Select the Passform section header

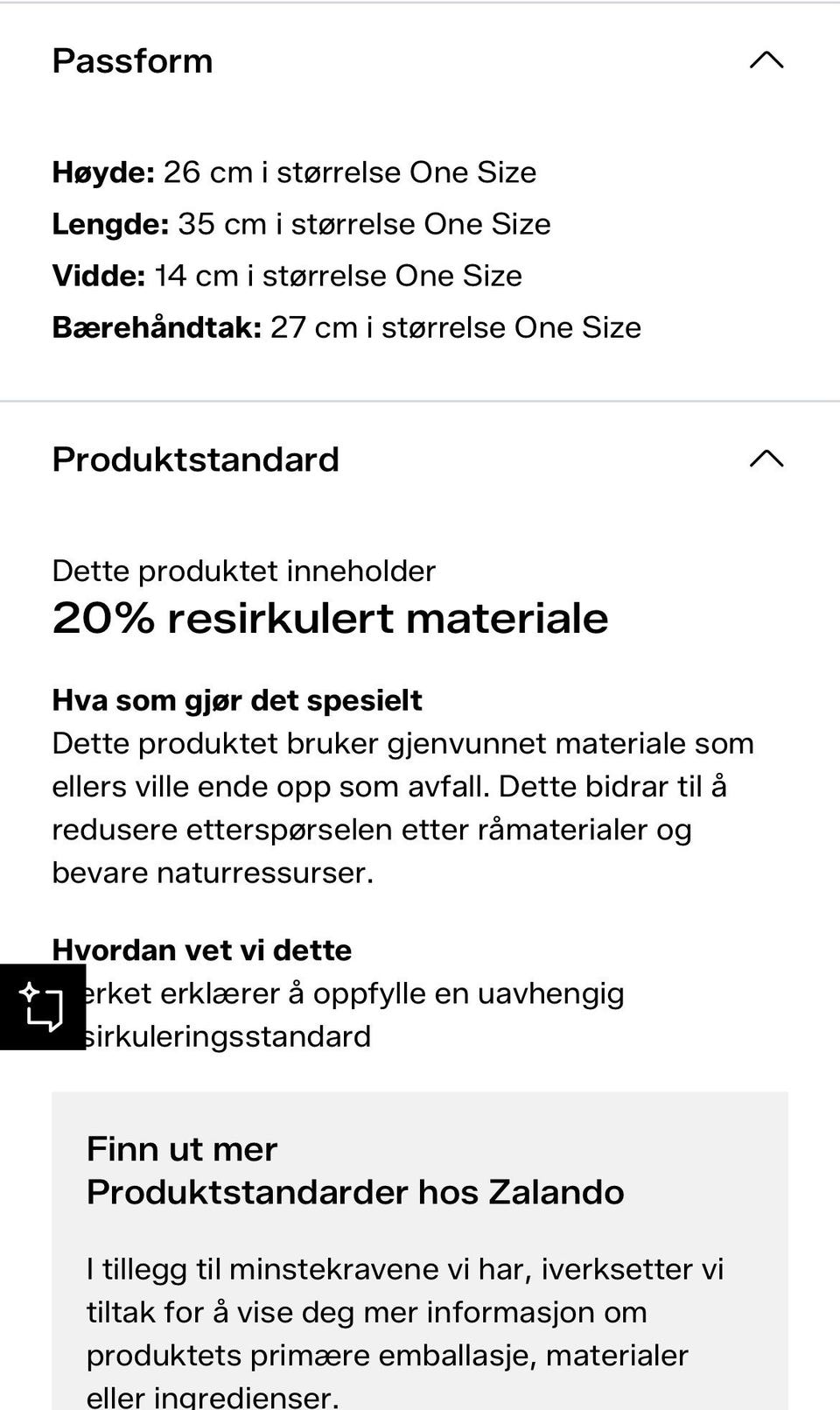[133, 61]
